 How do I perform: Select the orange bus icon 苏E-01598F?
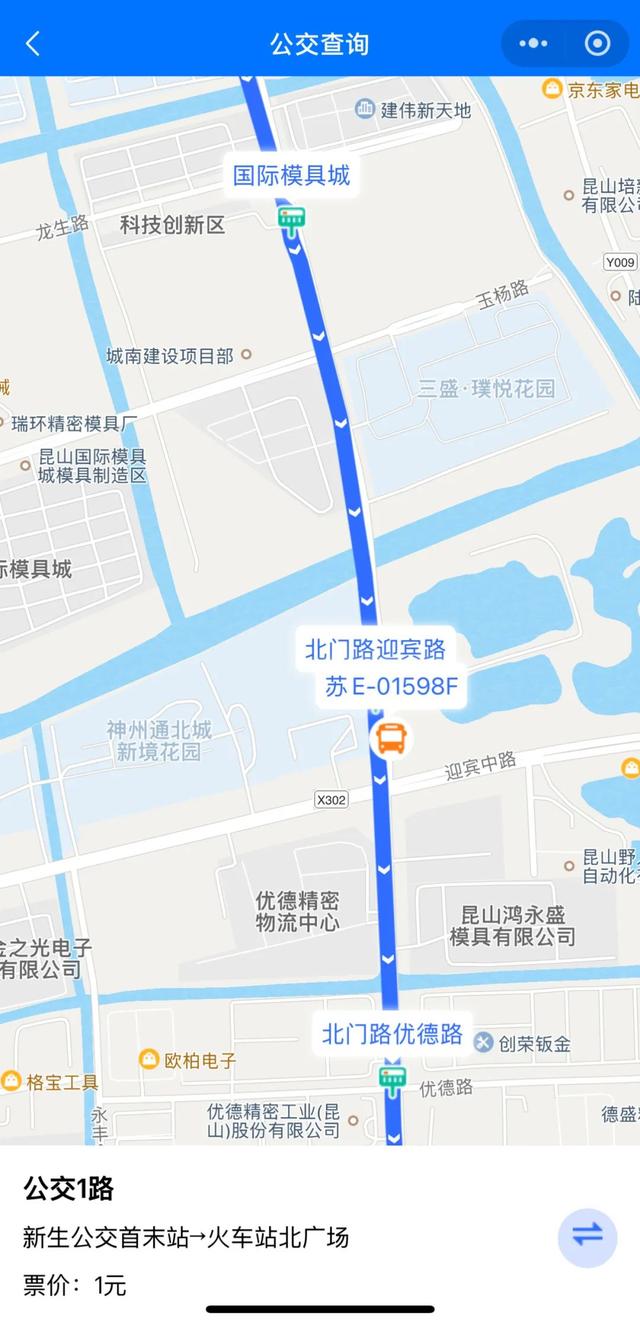[x=390, y=739]
